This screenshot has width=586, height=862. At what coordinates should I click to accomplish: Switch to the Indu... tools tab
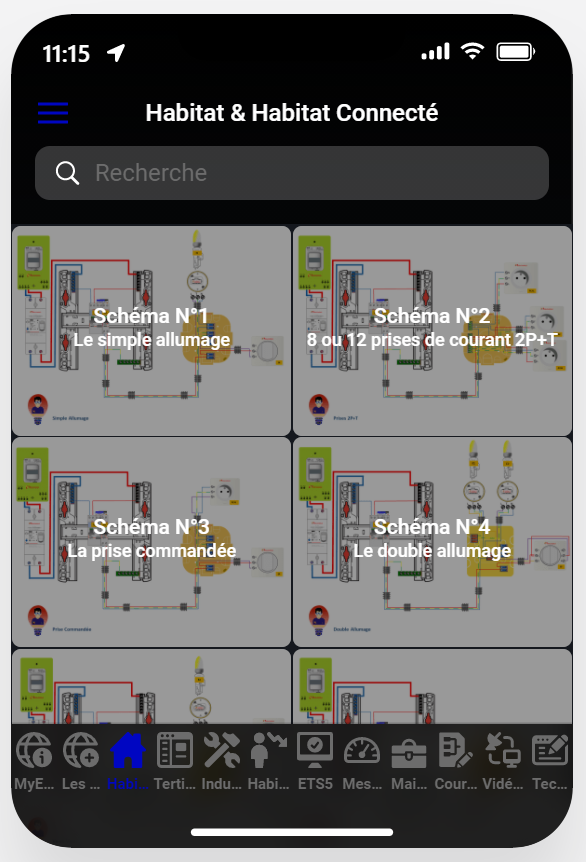[x=222, y=761]
